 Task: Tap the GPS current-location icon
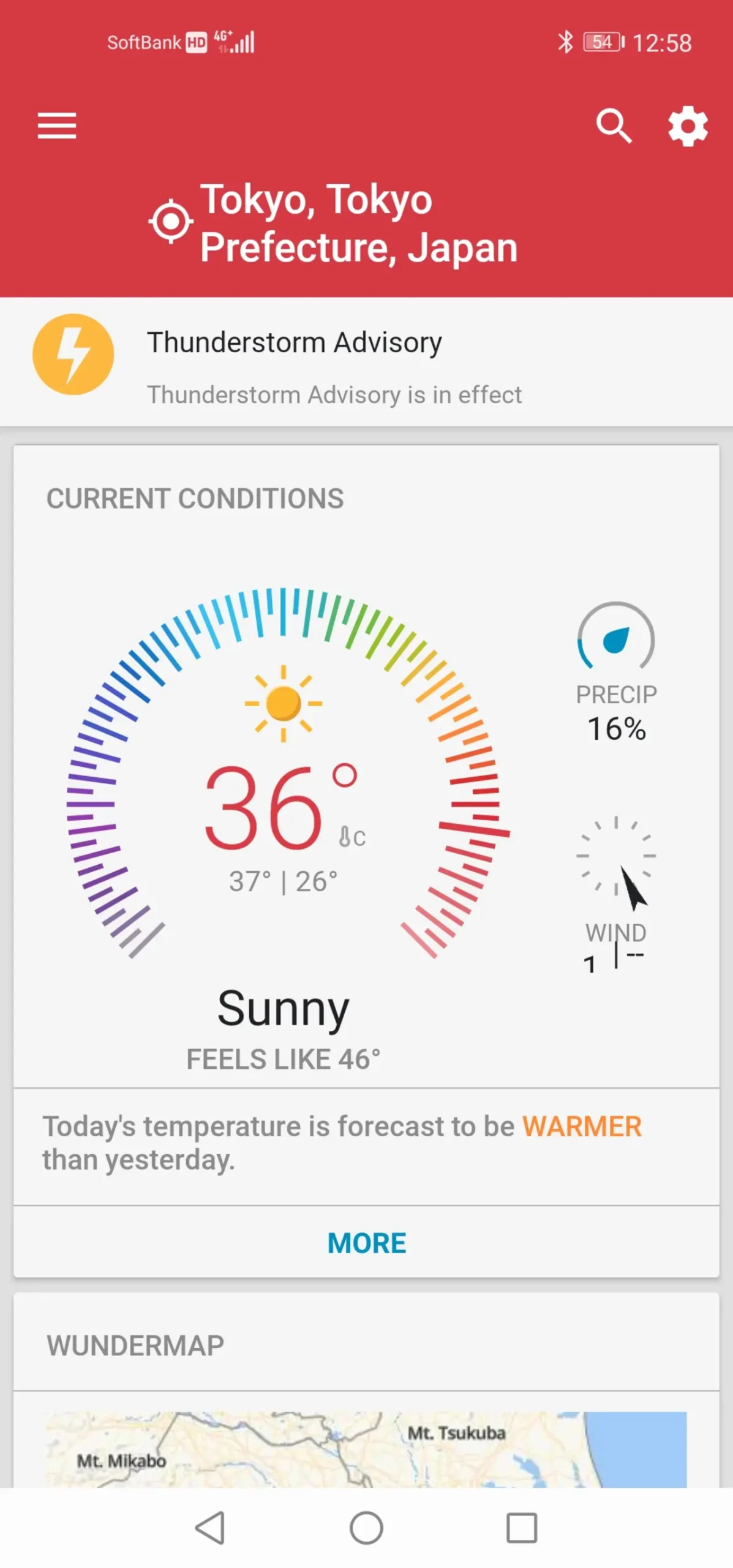(x=171, y=221)
